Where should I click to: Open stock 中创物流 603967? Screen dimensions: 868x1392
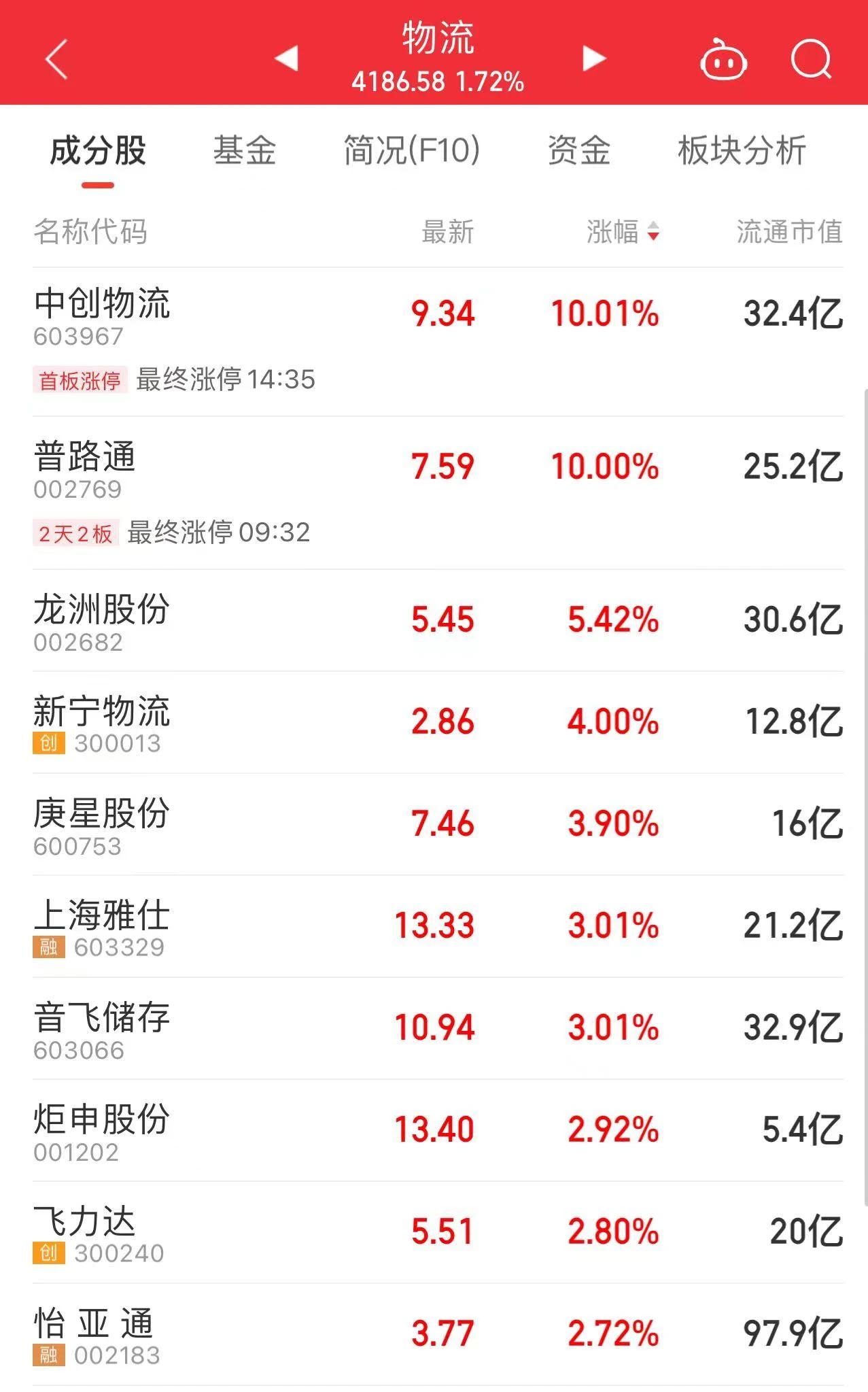pos(102,316)
